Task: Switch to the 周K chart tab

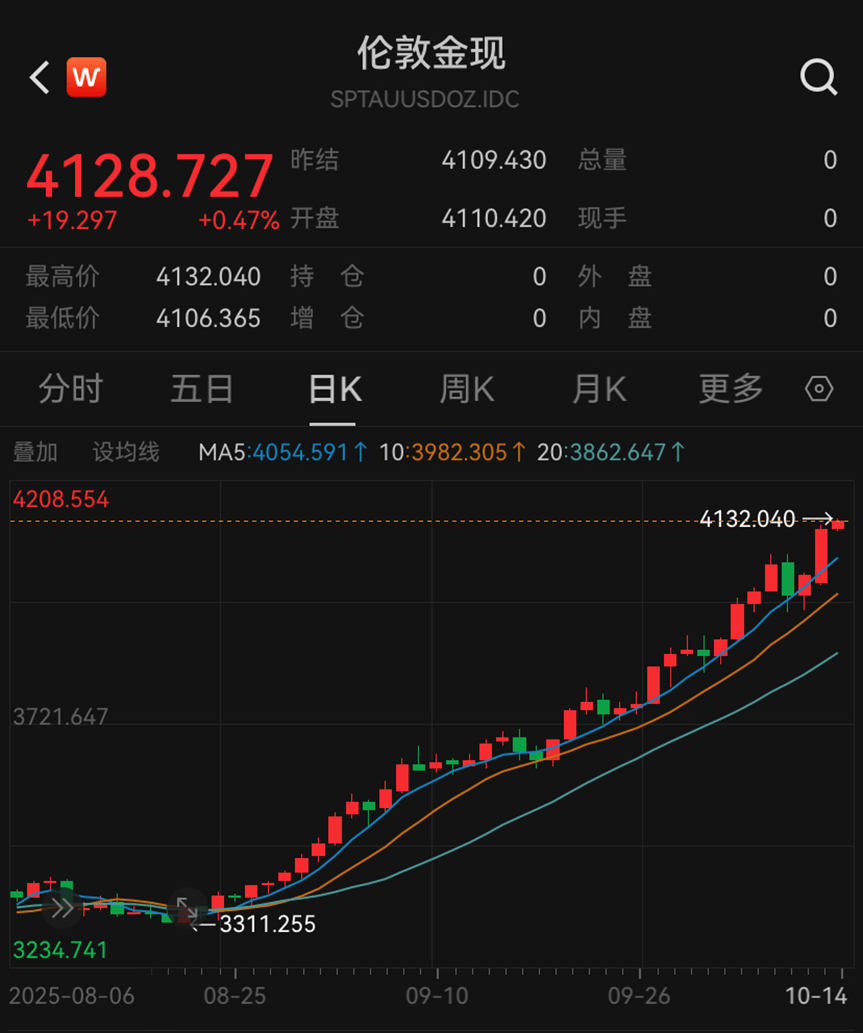Action: coord(467,389)
